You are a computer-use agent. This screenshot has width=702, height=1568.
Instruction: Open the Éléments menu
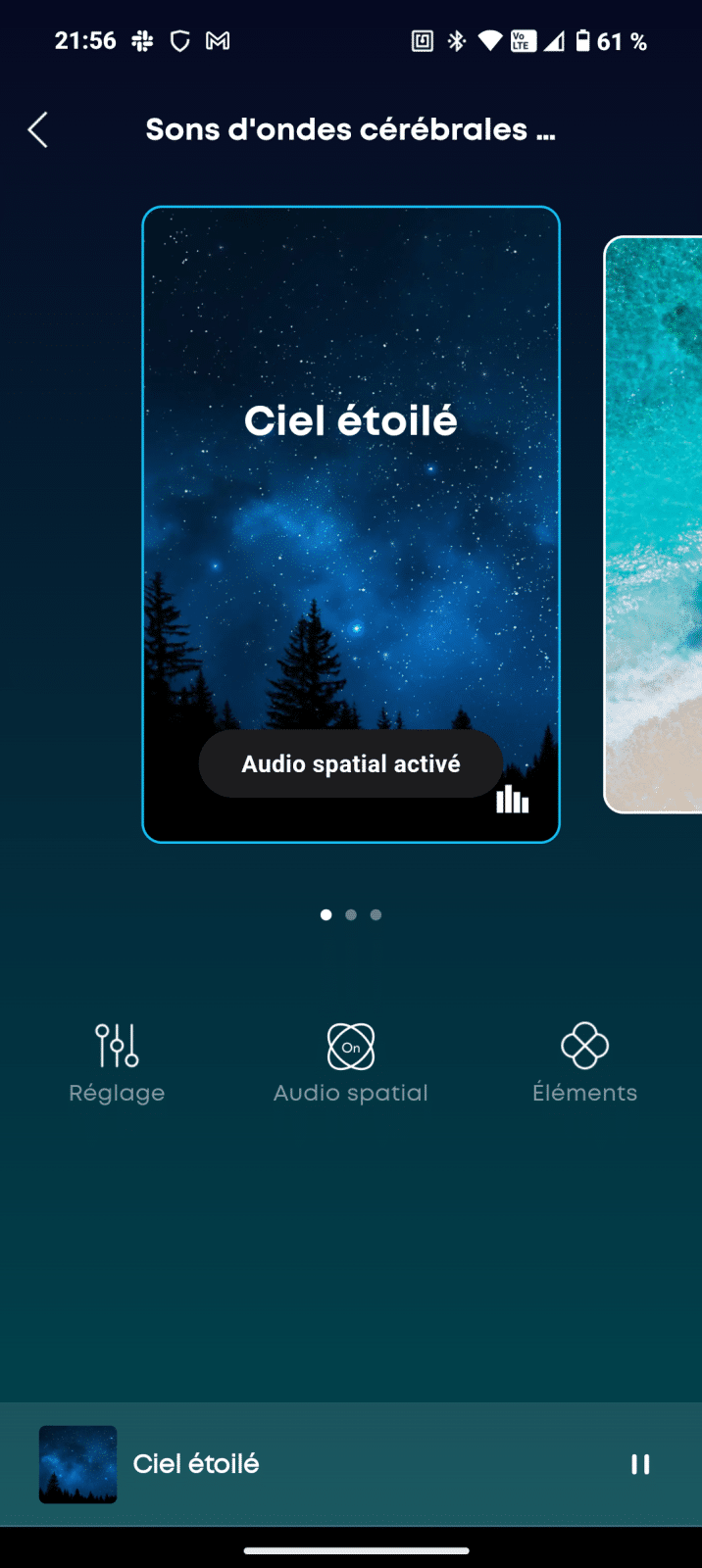click(x=584, y=1063)
